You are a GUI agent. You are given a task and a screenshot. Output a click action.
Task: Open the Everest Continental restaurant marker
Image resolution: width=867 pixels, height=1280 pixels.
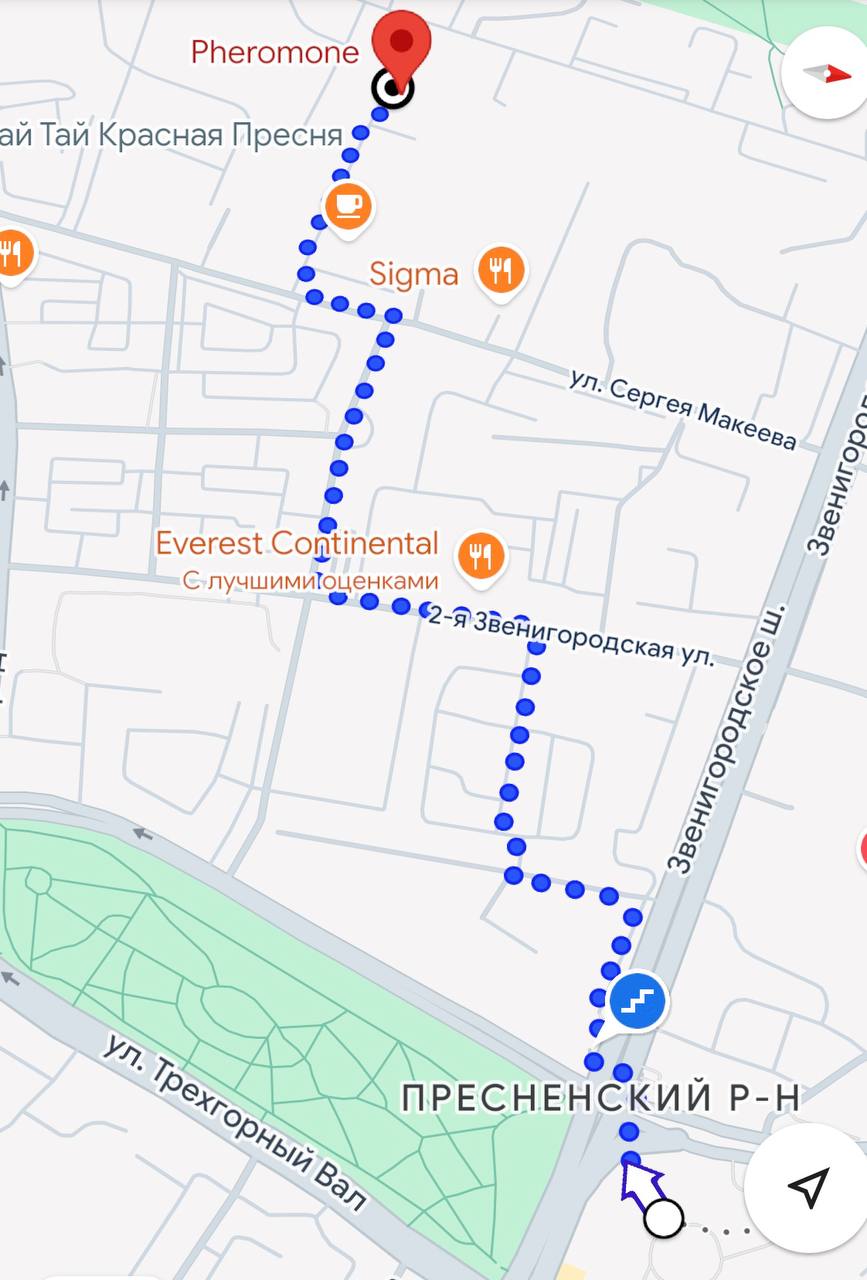click(481, 555)
